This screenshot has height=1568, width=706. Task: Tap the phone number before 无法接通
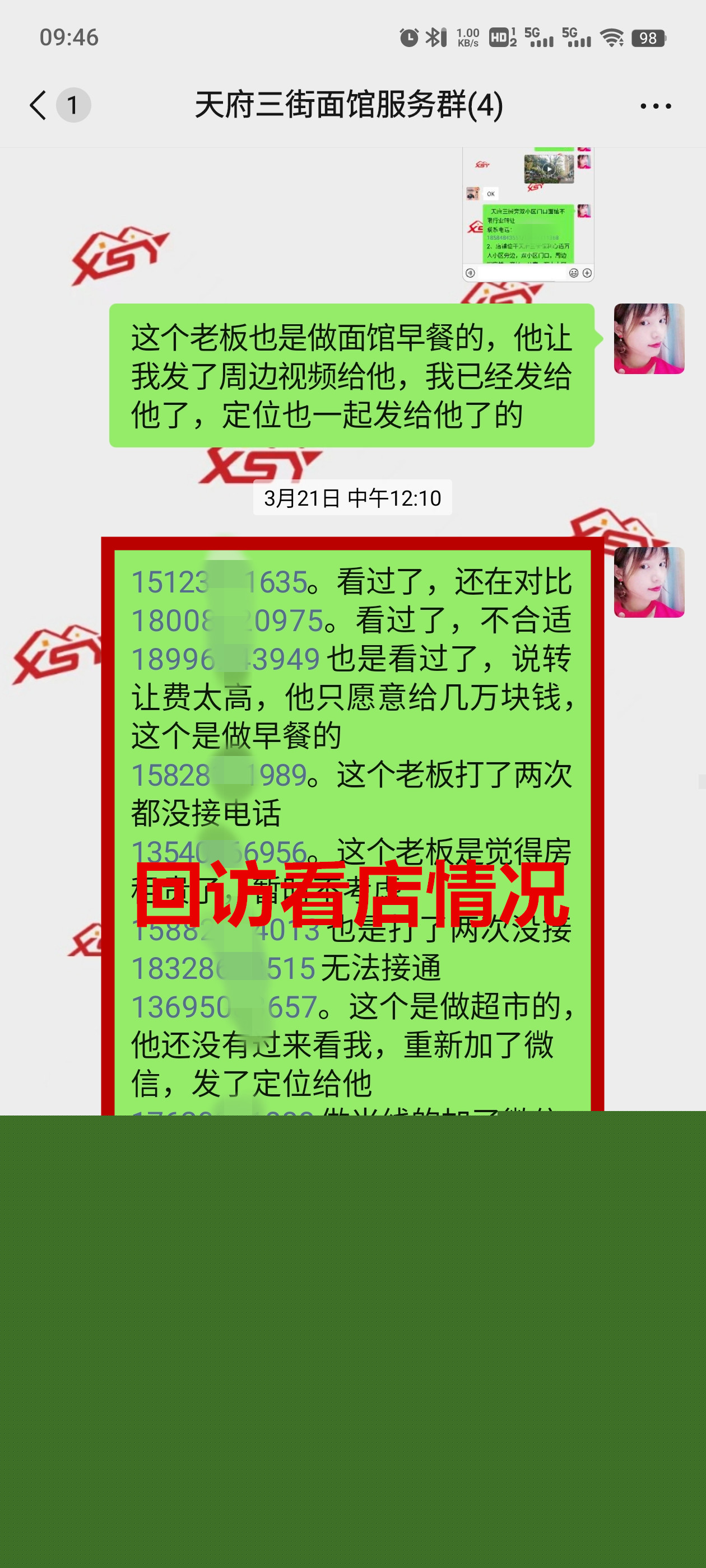coord(223,968)
